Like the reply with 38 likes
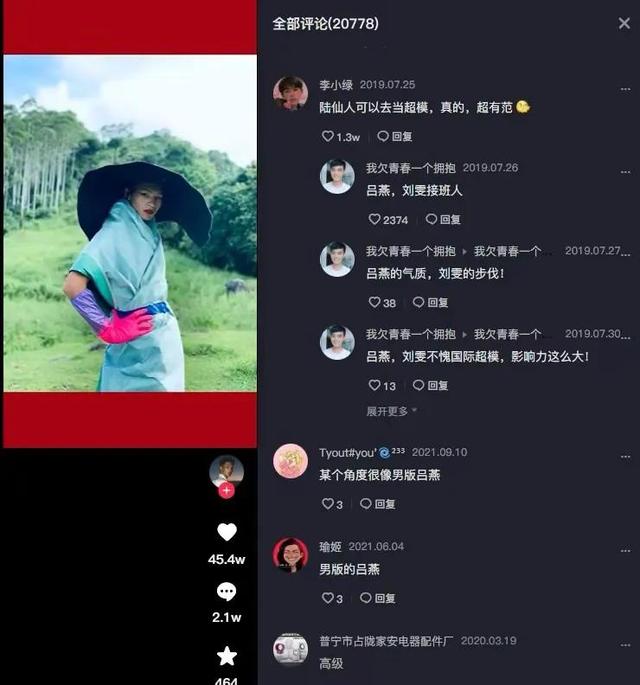The height and width of the screenshot is (685, 640). pos(374,303)
